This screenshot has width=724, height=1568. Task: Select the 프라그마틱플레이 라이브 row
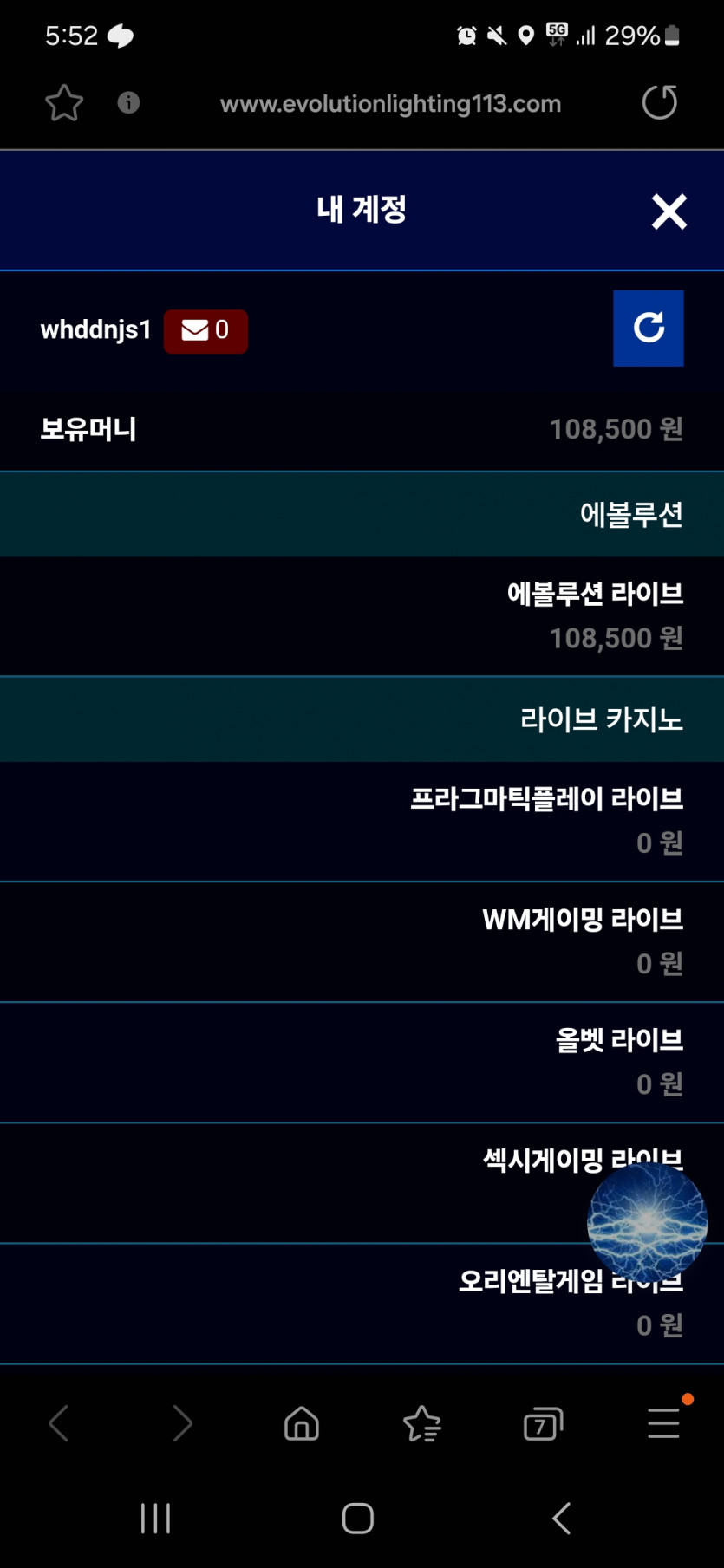click(x=362, y=822)
